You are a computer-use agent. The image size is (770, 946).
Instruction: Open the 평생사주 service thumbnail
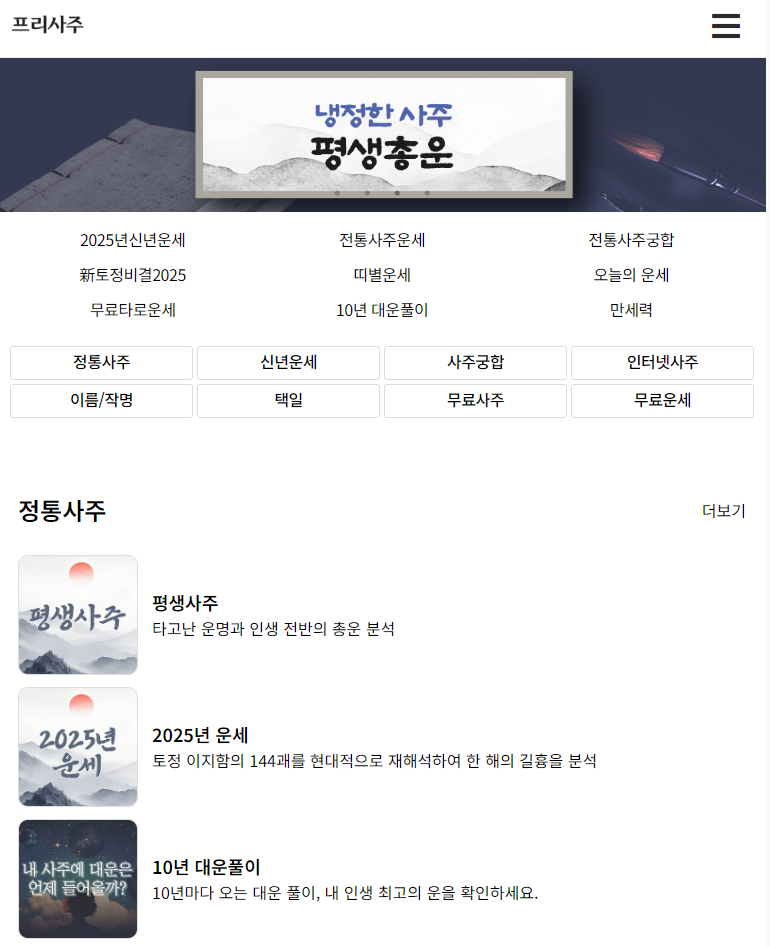tap(78, 614)
